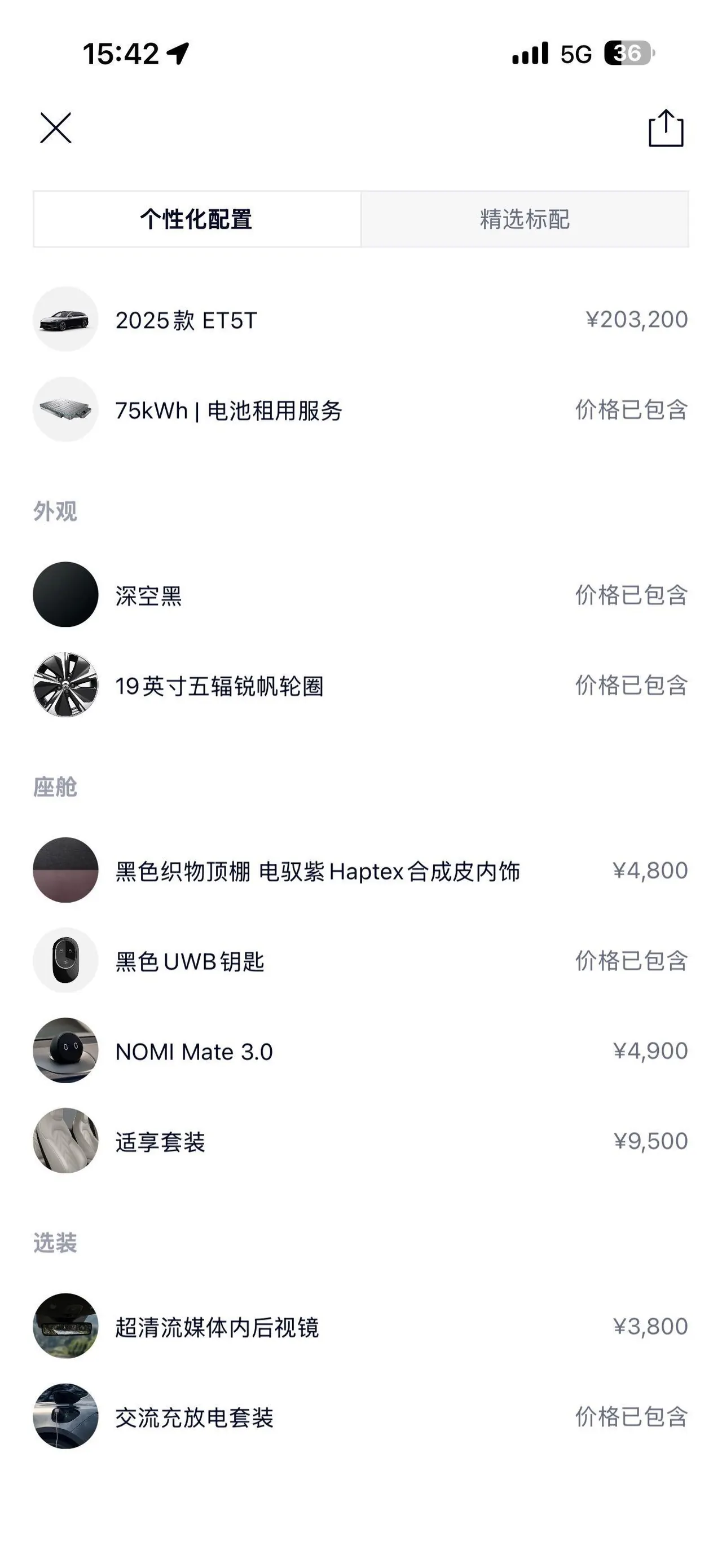This screenshot has width=722, height=1568.
Task: Close the configuration page
Action: point(55,128)
